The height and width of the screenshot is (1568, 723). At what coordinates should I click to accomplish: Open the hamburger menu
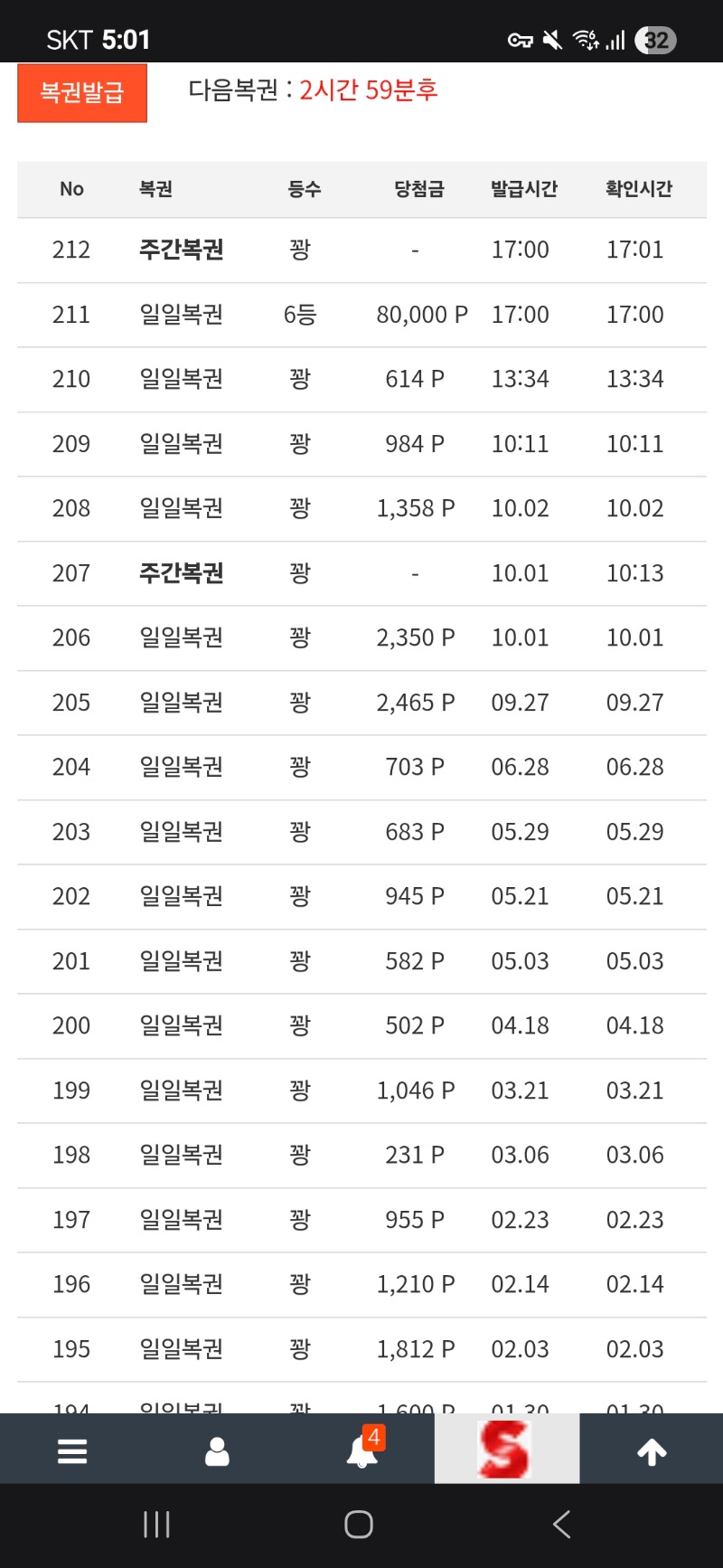coord(72,1450)
